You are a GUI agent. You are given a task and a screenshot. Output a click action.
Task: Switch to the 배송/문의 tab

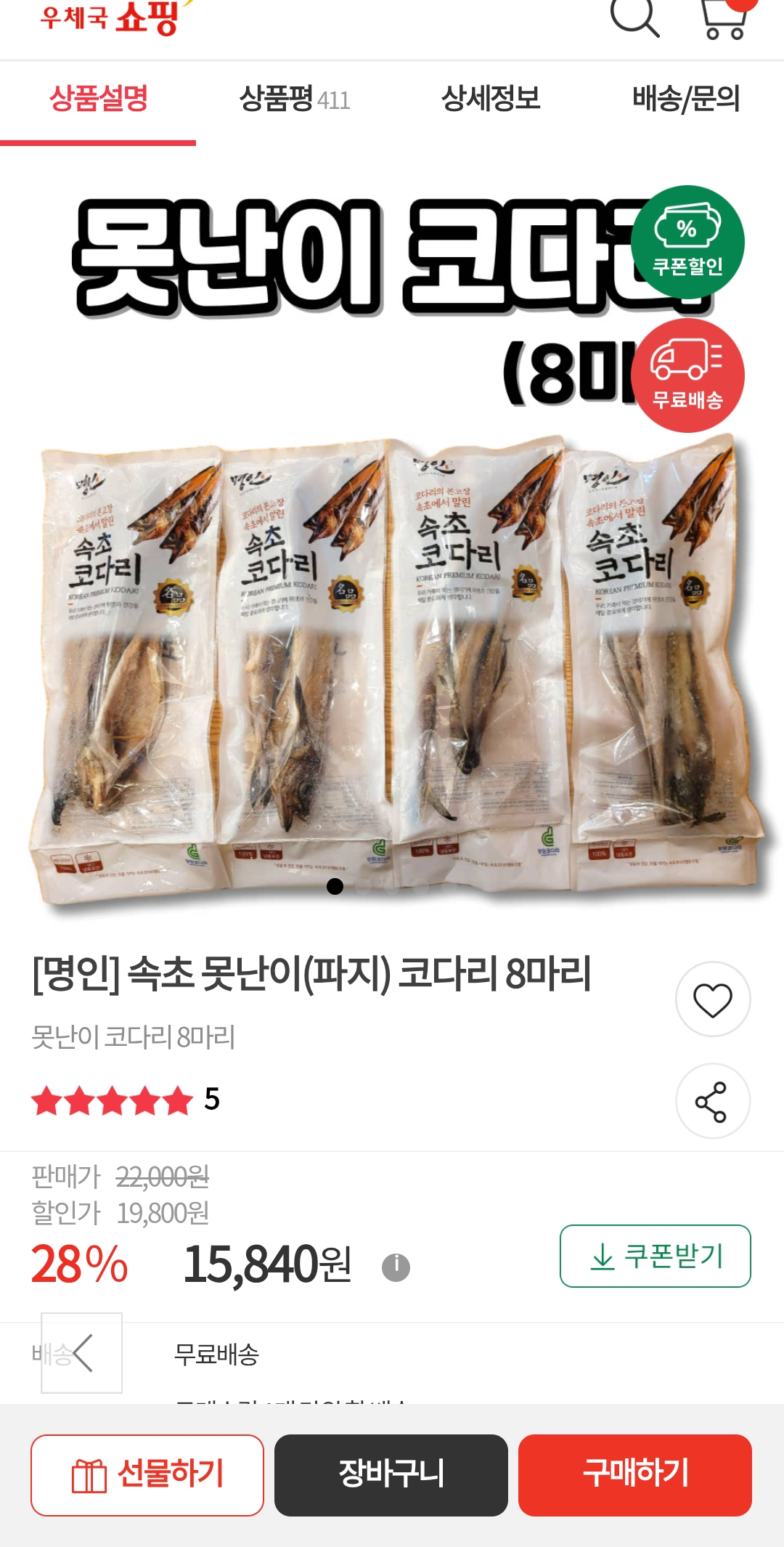[685, 99]
